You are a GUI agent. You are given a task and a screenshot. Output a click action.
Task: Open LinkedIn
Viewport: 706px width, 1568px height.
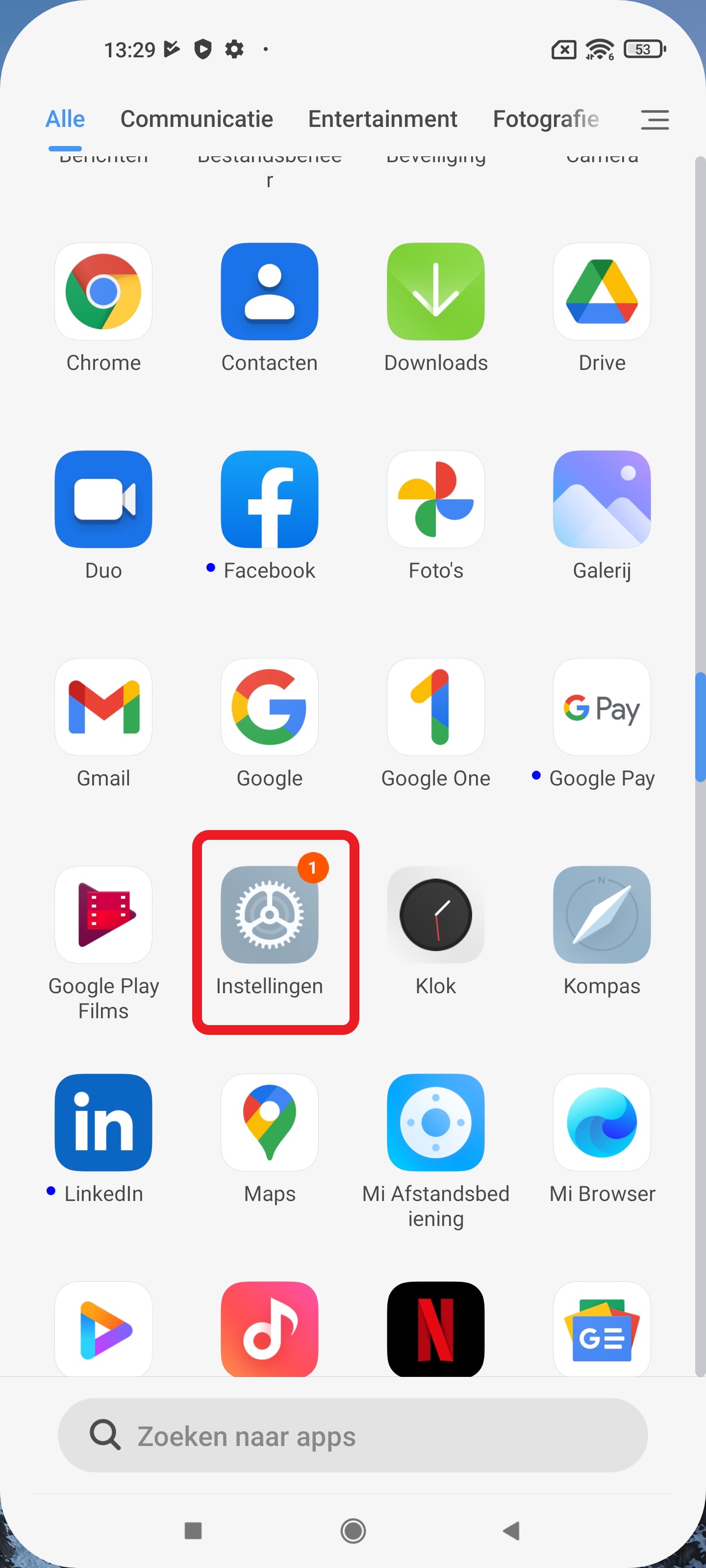click(x=103, y=1123)
